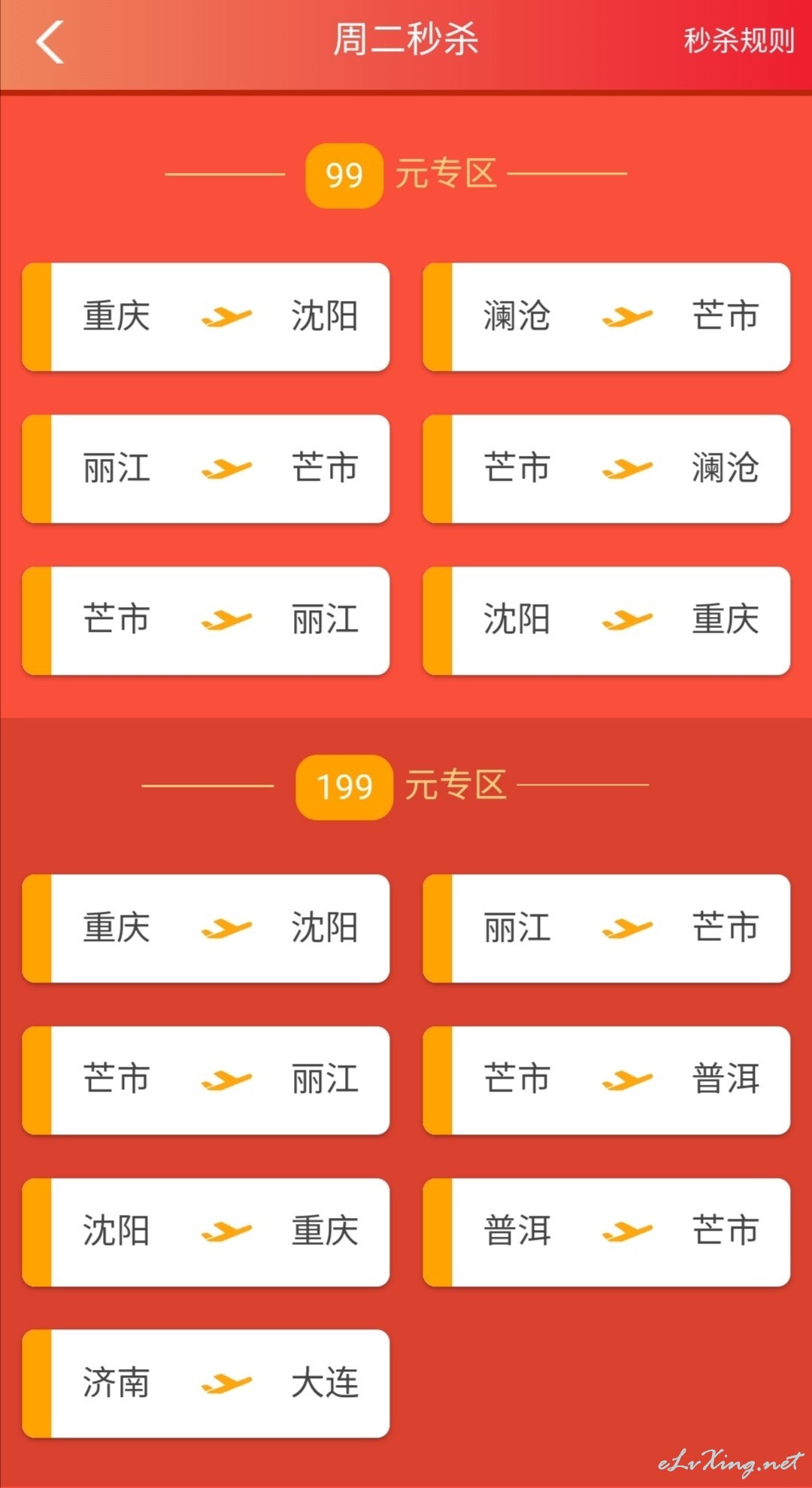Select 沈阳 to 重庆 in the 99元 zone
This screenshot has height=1488, width=812.
pyautogui.click(x=607, y=621)
